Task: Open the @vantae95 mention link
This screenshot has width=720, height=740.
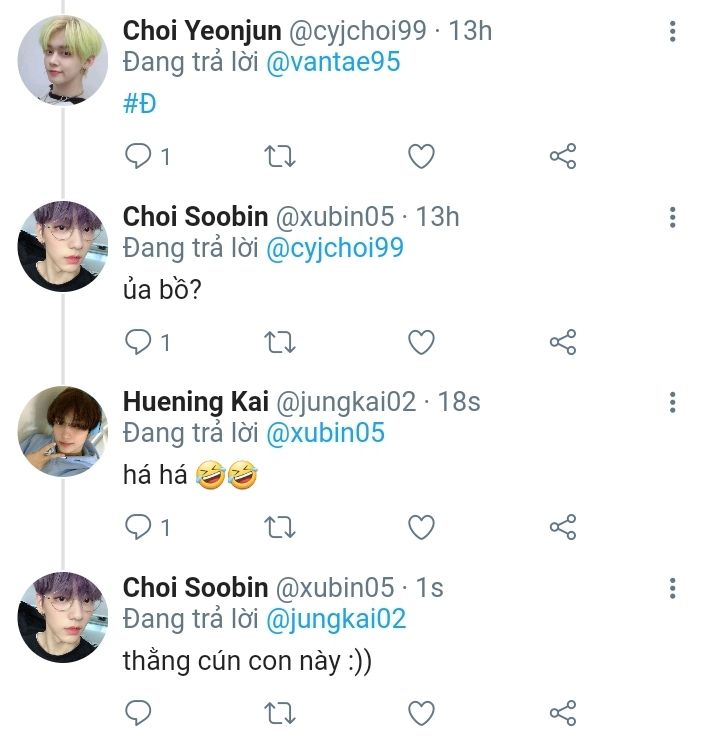Action: pos(334,62)
